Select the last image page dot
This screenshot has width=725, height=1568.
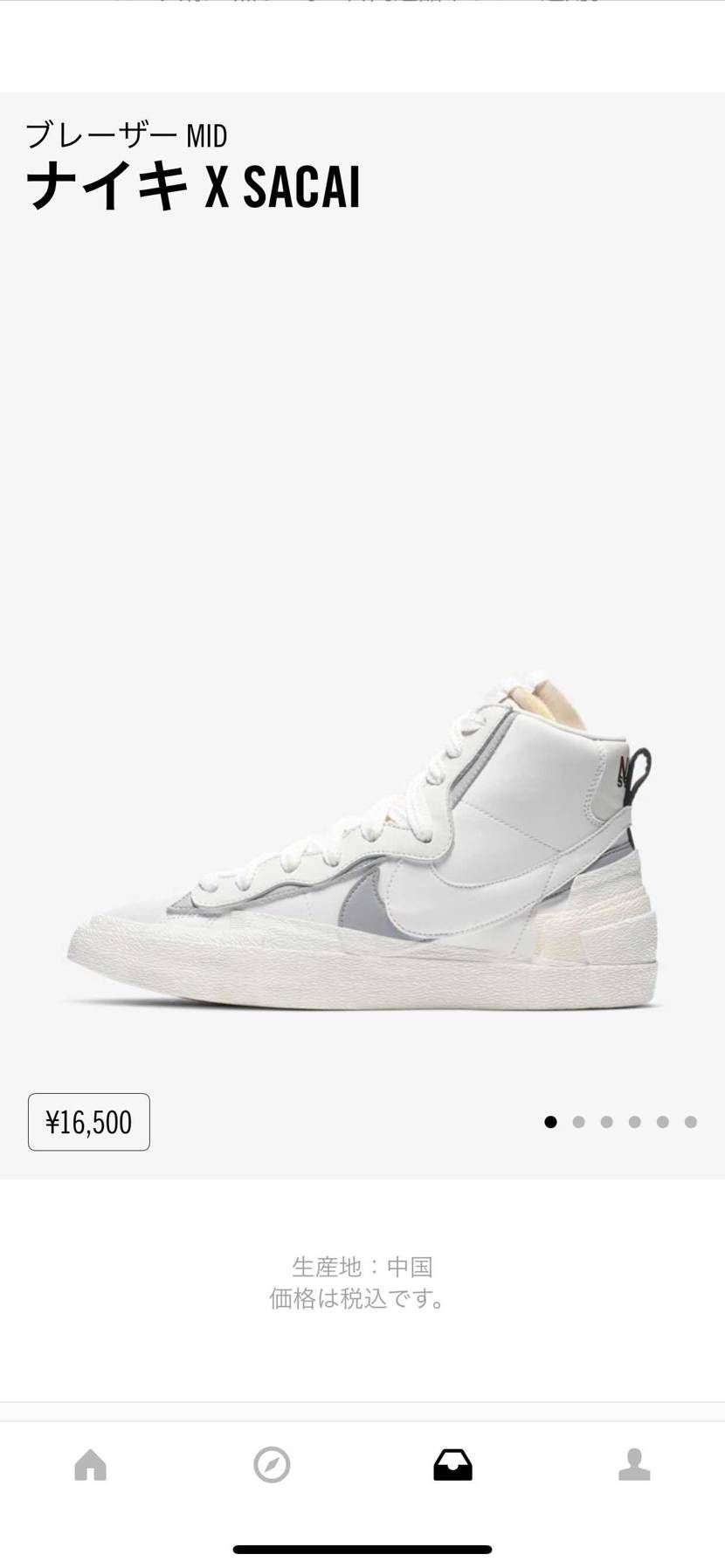pos(691,1122)
